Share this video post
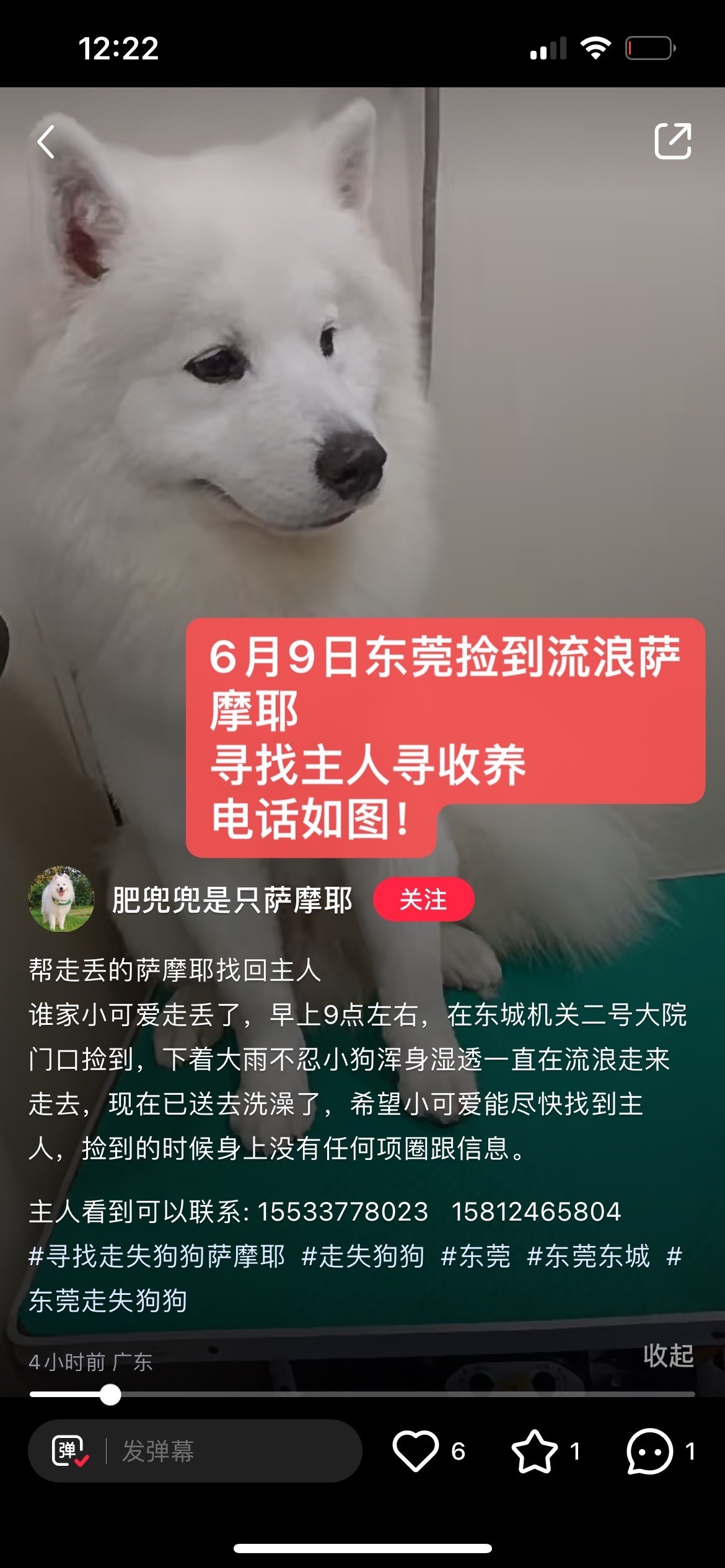Viewport: 725px width, 1568px height. 673,141
